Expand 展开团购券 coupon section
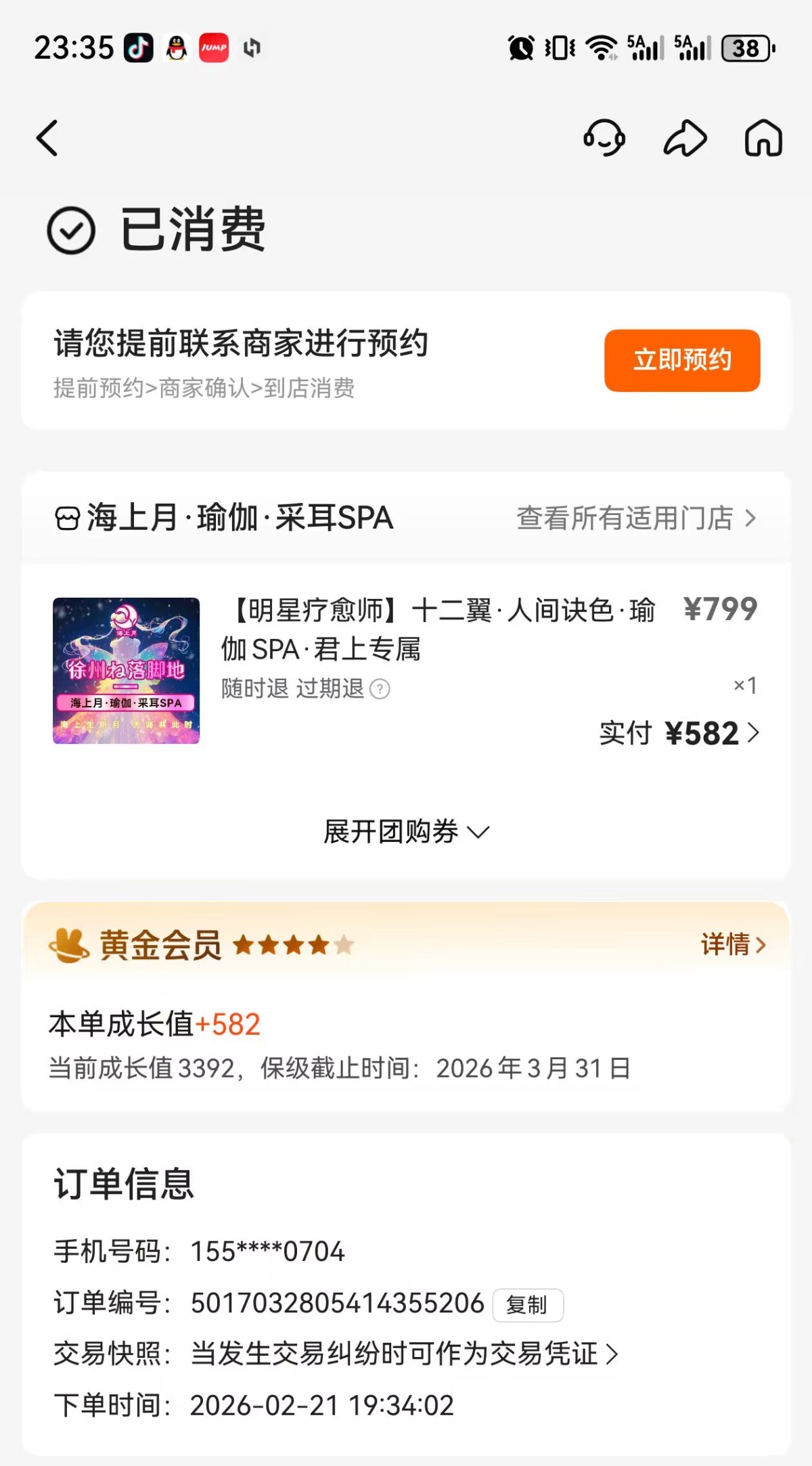Image resolution: width=812 pixels, height=1466 pixels. tap(406, 832)
